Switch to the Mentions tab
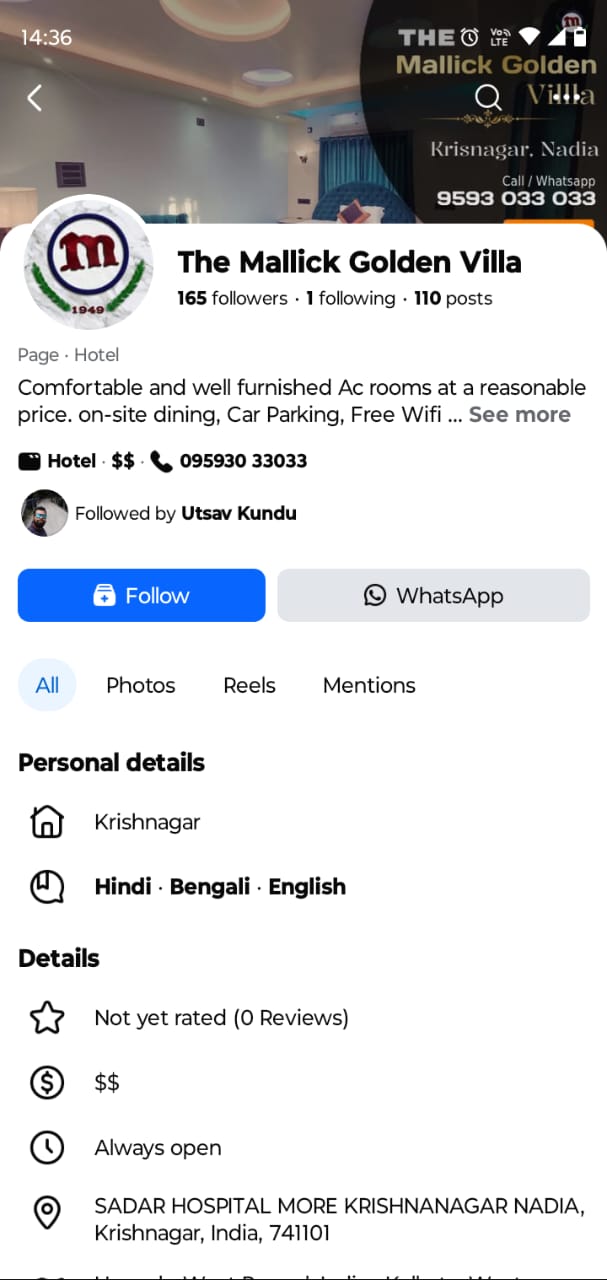 [369, 685]
